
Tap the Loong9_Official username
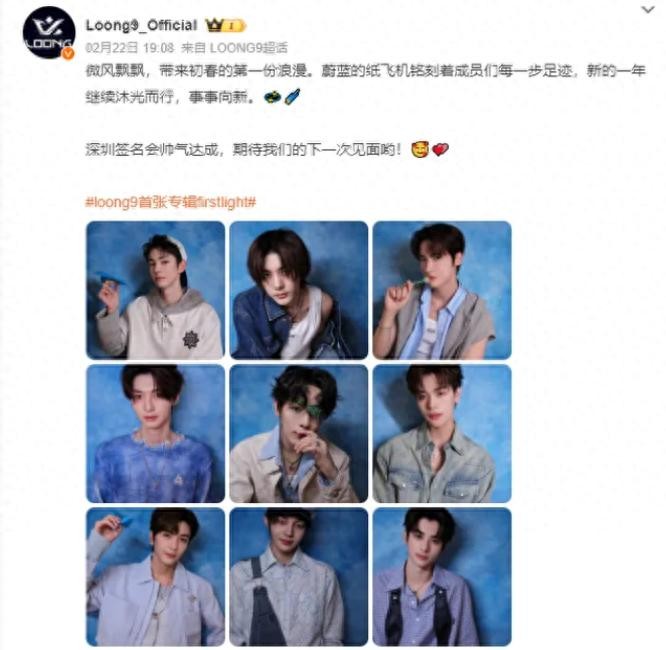click(140, 24)
